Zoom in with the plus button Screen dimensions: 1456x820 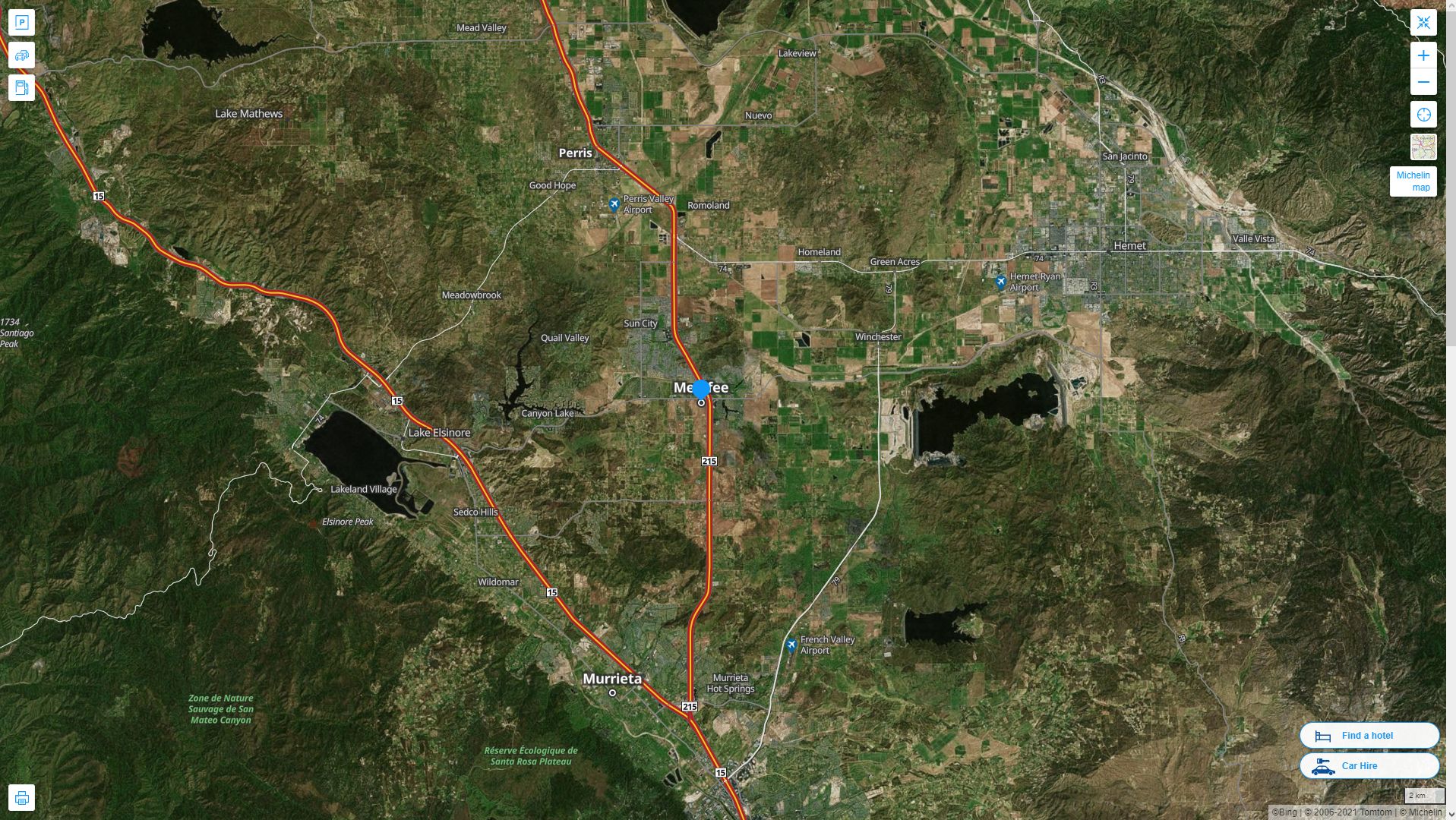[x=1423, y=55]
